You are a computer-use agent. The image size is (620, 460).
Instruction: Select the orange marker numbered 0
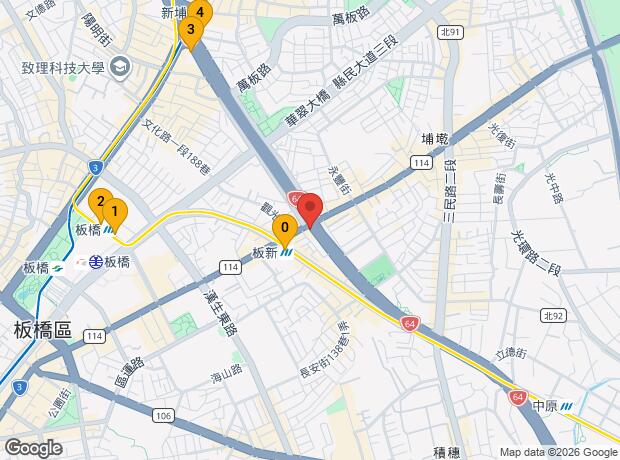coord(285,231)
